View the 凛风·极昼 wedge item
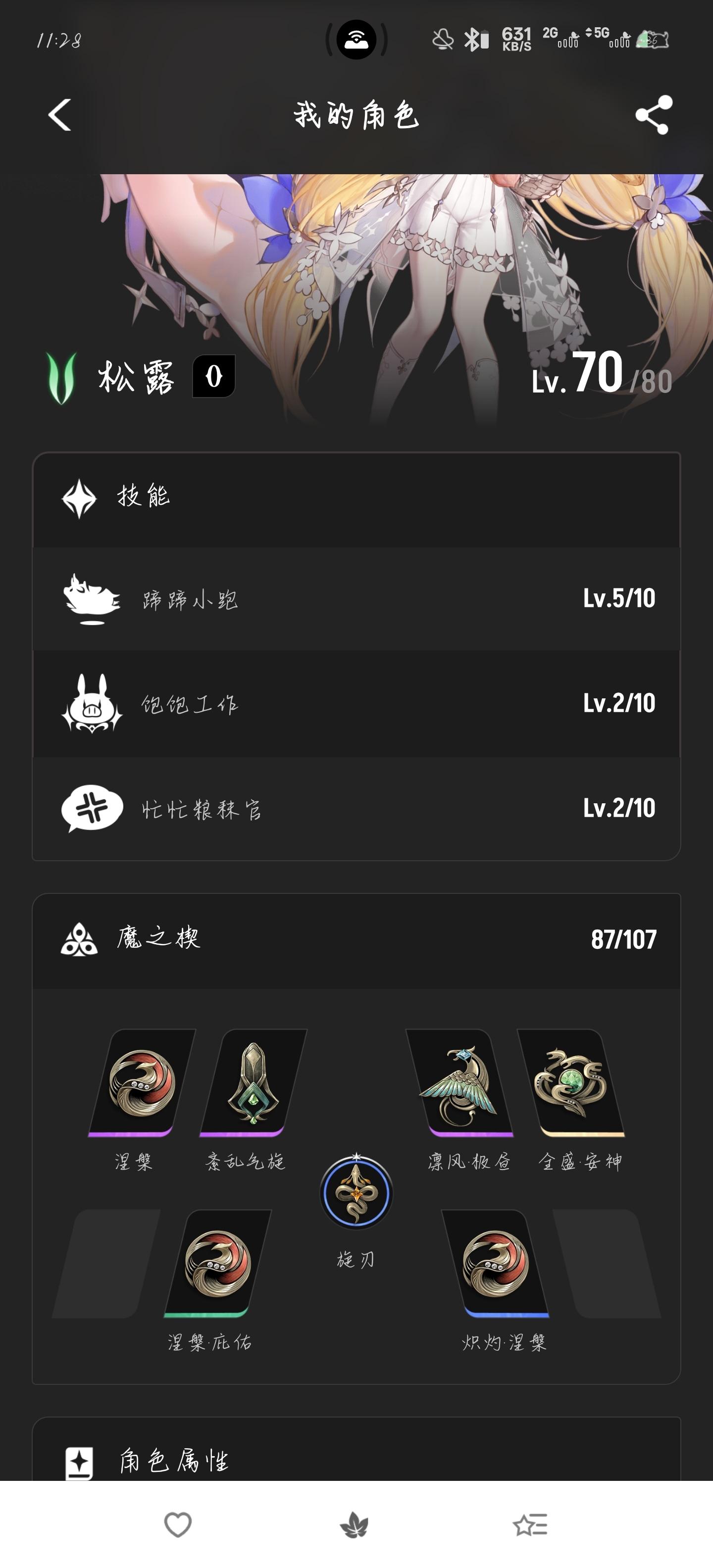The image size is (713, 1568). click(459, 1082)
